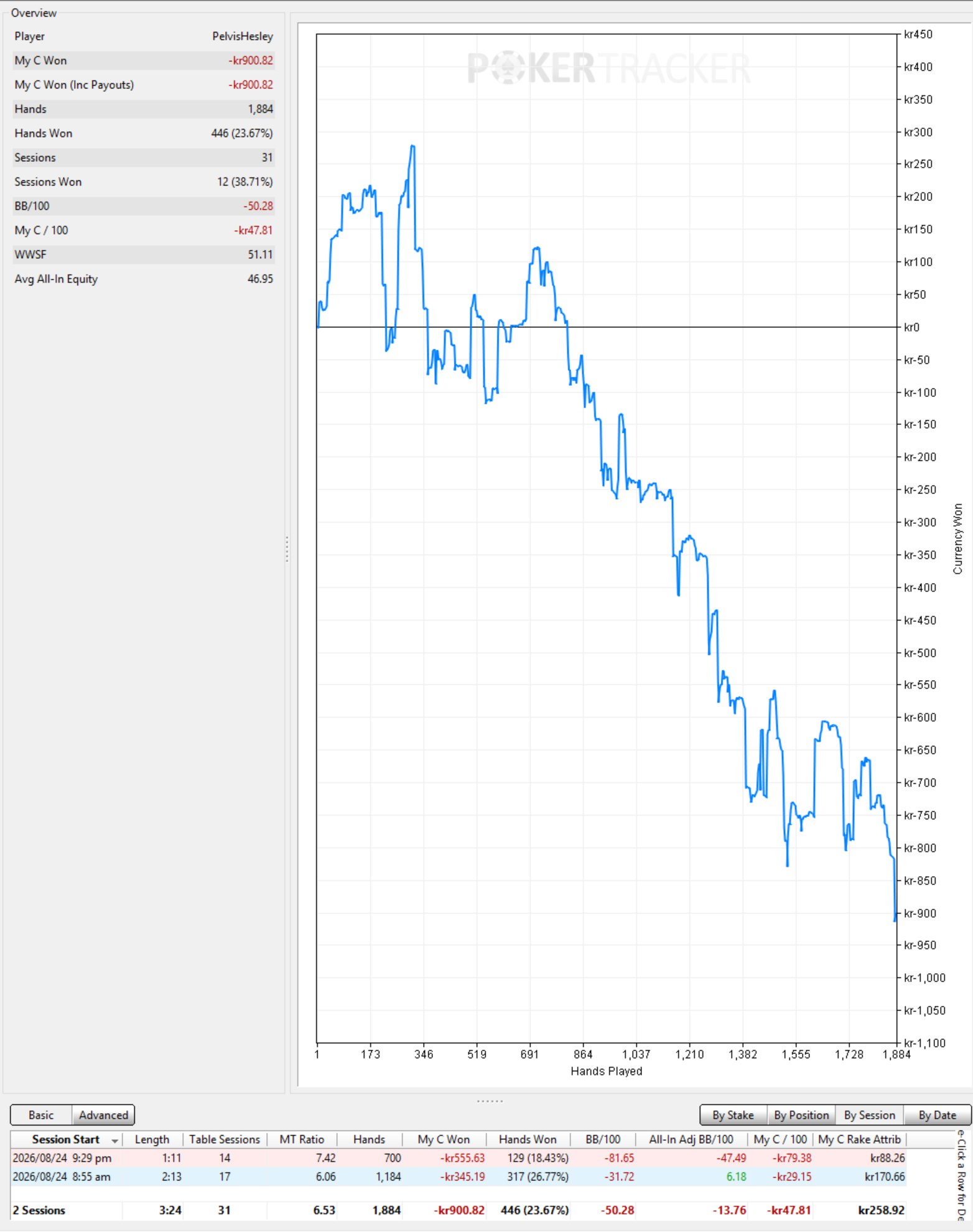This screenshot has width=973, height=1232.
Task: Select the By Session grouping
Action: [x=869, y=1115]
